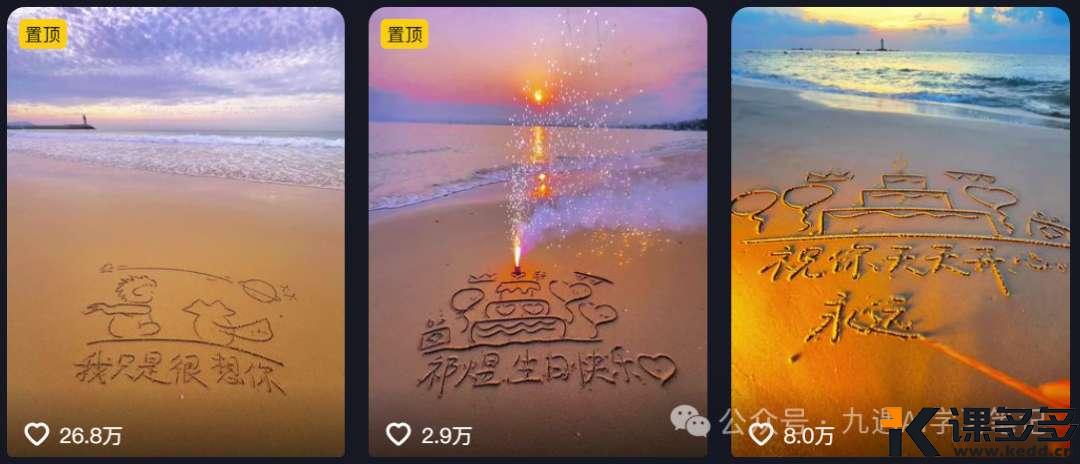
Task: Open the sand drawing video with 8.0万 likes
Action: [900, 230]
